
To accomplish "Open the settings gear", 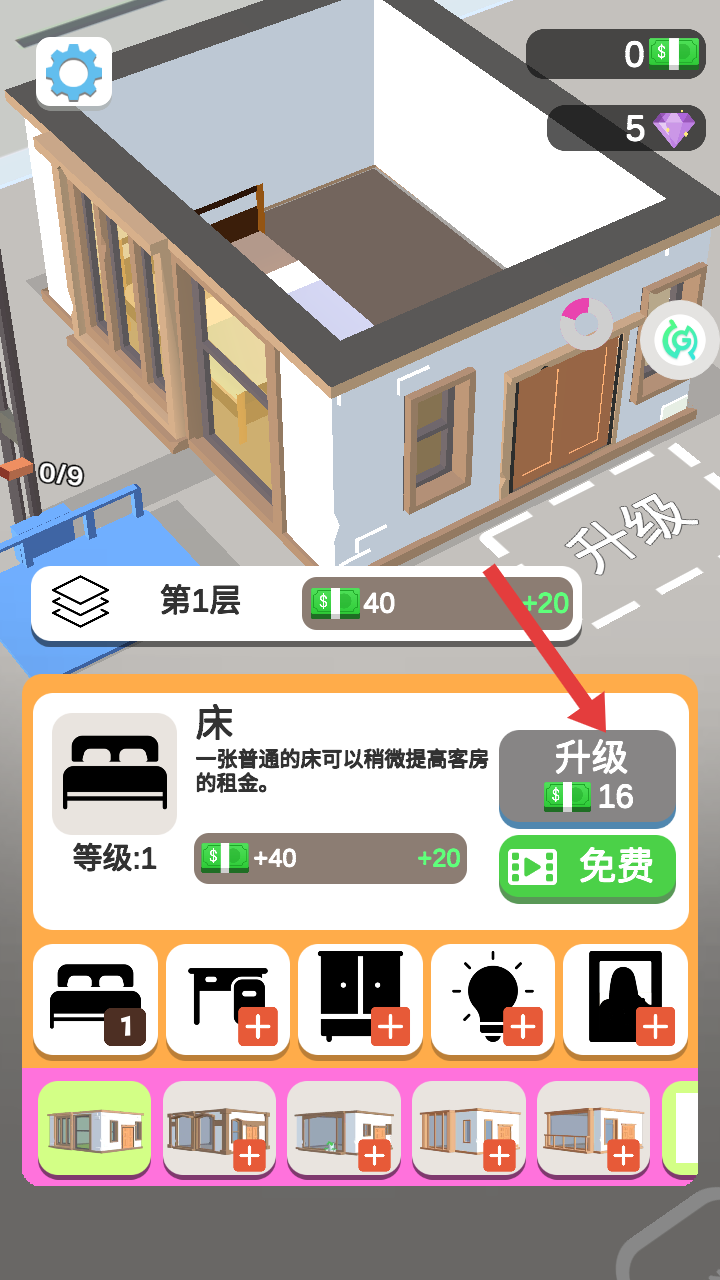I will [x=74, y=72].
